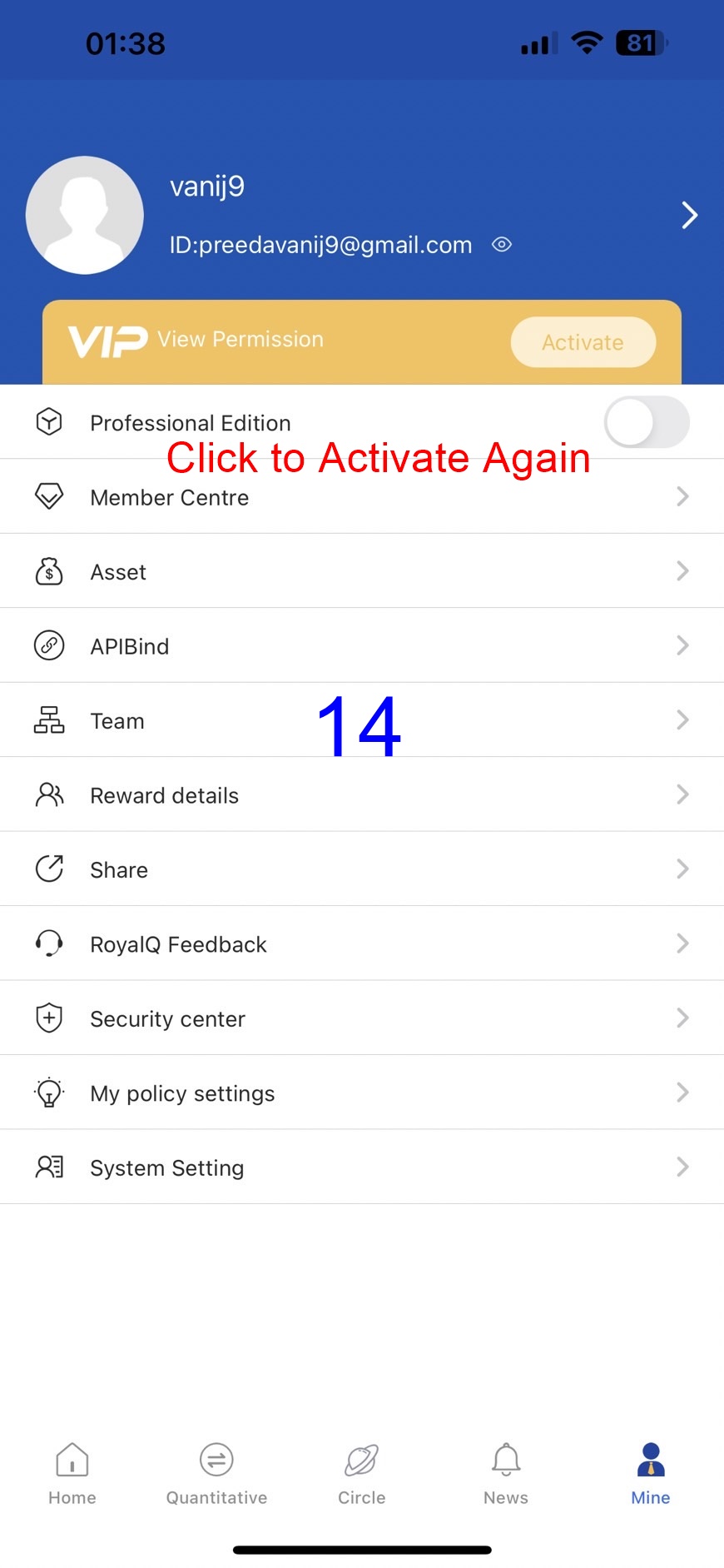This screenshot has height=1568, width=724.
Task: Tap the profile avatar picture
Action: 85,215
